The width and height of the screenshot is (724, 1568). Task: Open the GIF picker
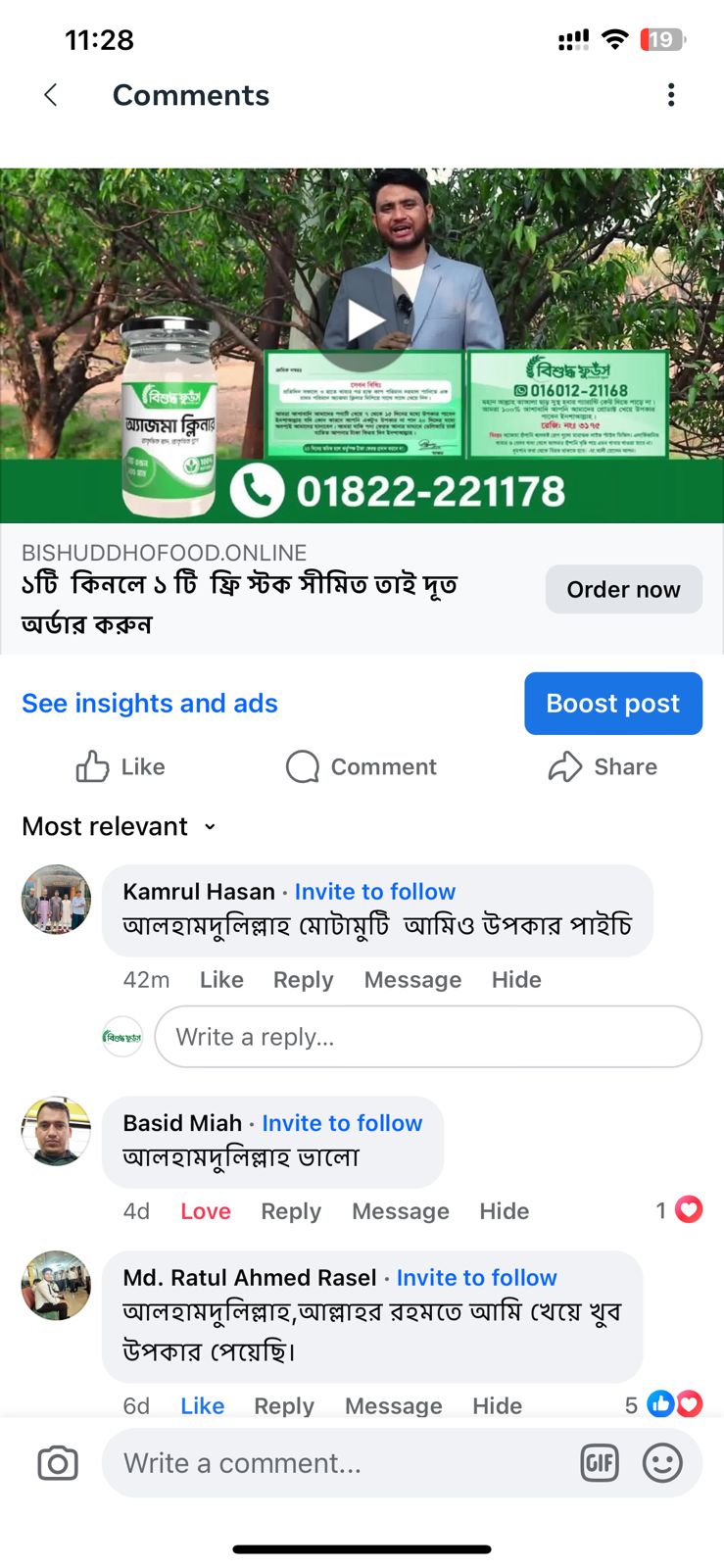(x=600, y=1463)
